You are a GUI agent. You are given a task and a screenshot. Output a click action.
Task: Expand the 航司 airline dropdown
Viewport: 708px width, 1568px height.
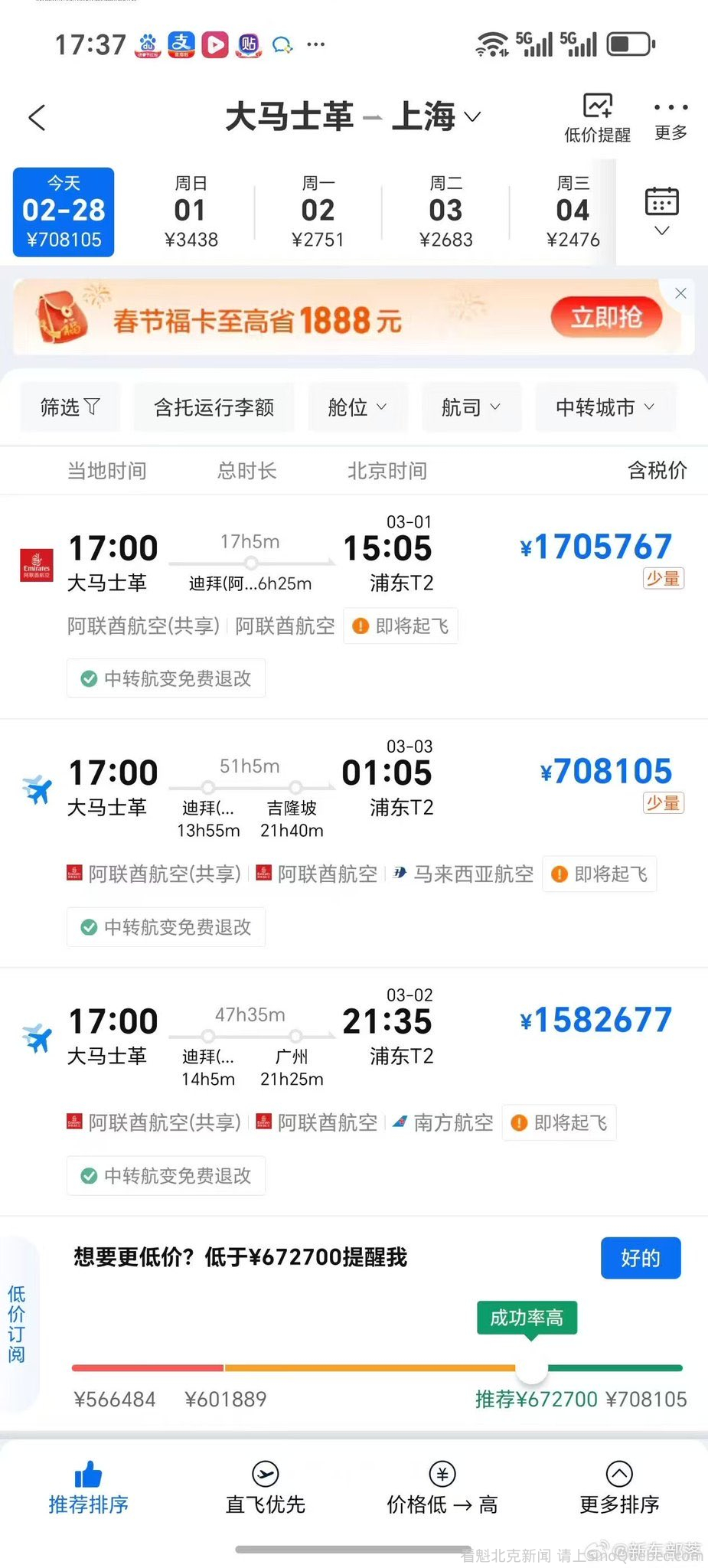coord(471,407)
